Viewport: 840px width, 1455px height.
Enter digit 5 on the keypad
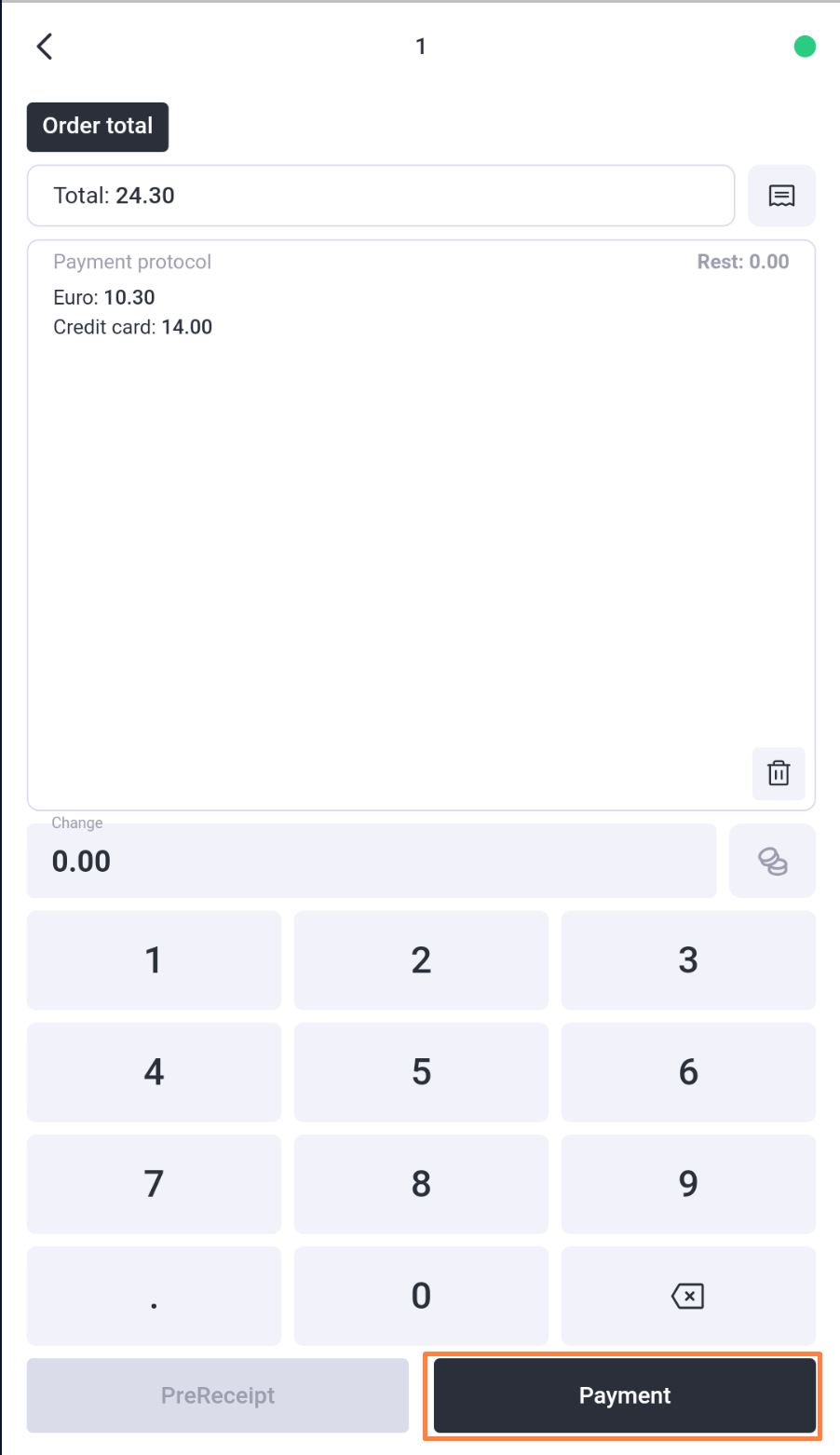421,1072
